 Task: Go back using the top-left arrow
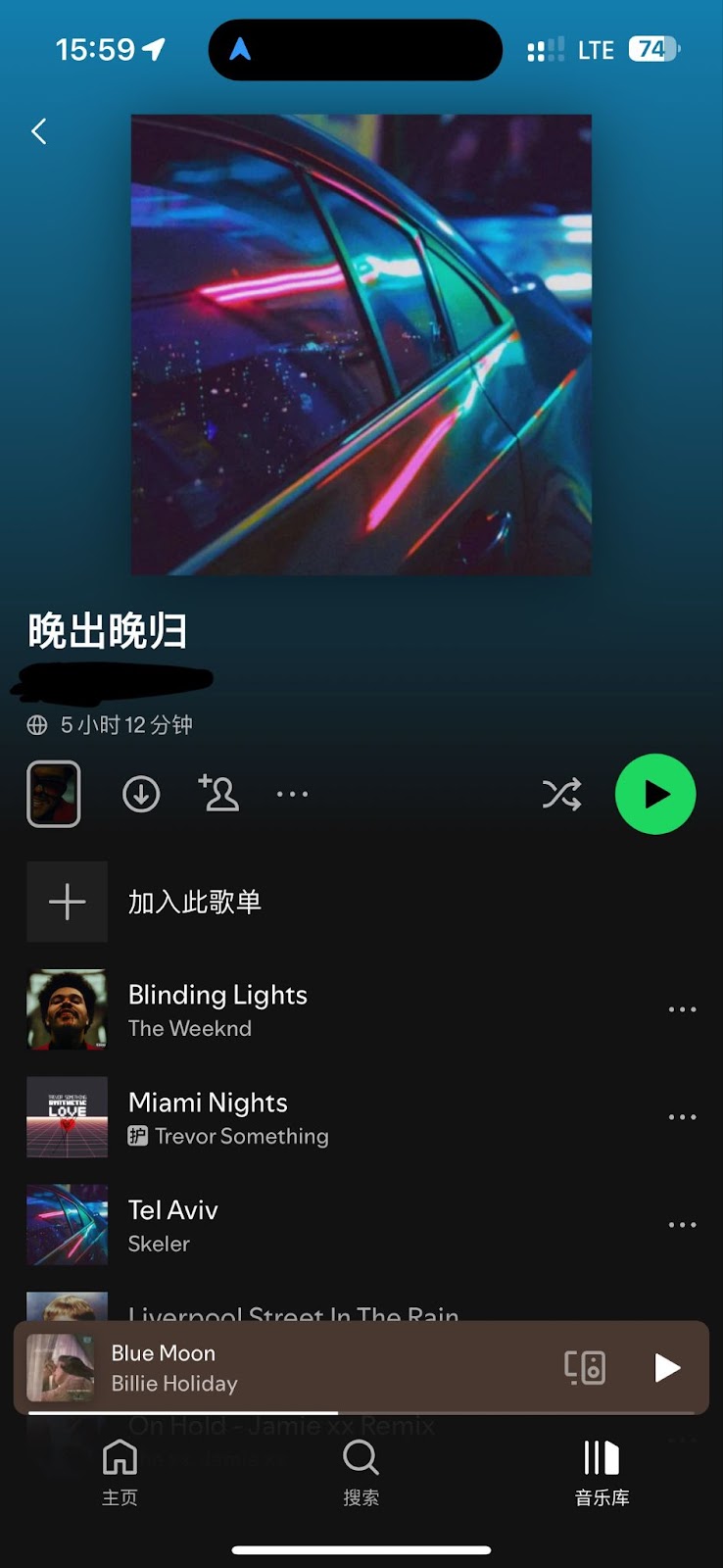pos(39,131)
